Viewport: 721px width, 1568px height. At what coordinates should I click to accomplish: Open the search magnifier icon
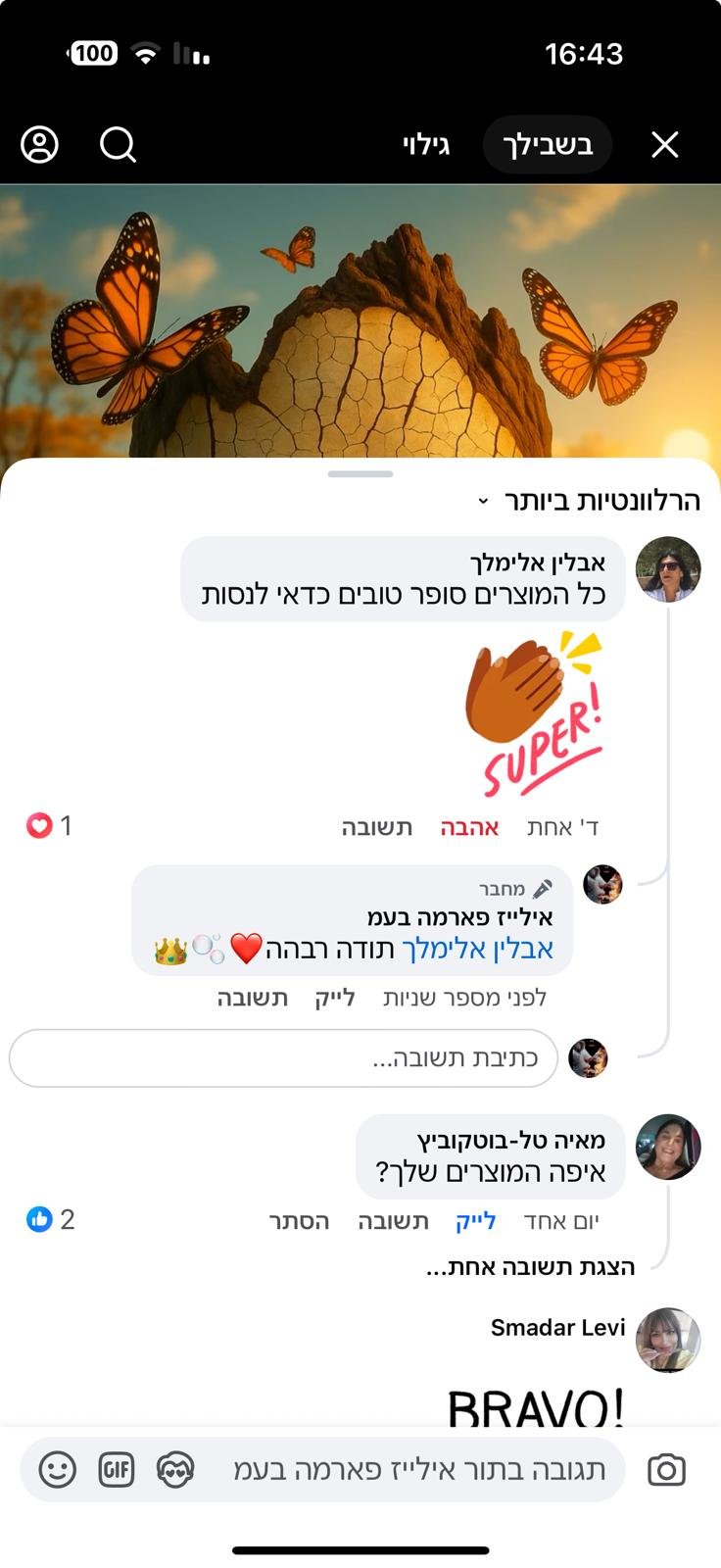click(118, 145)
